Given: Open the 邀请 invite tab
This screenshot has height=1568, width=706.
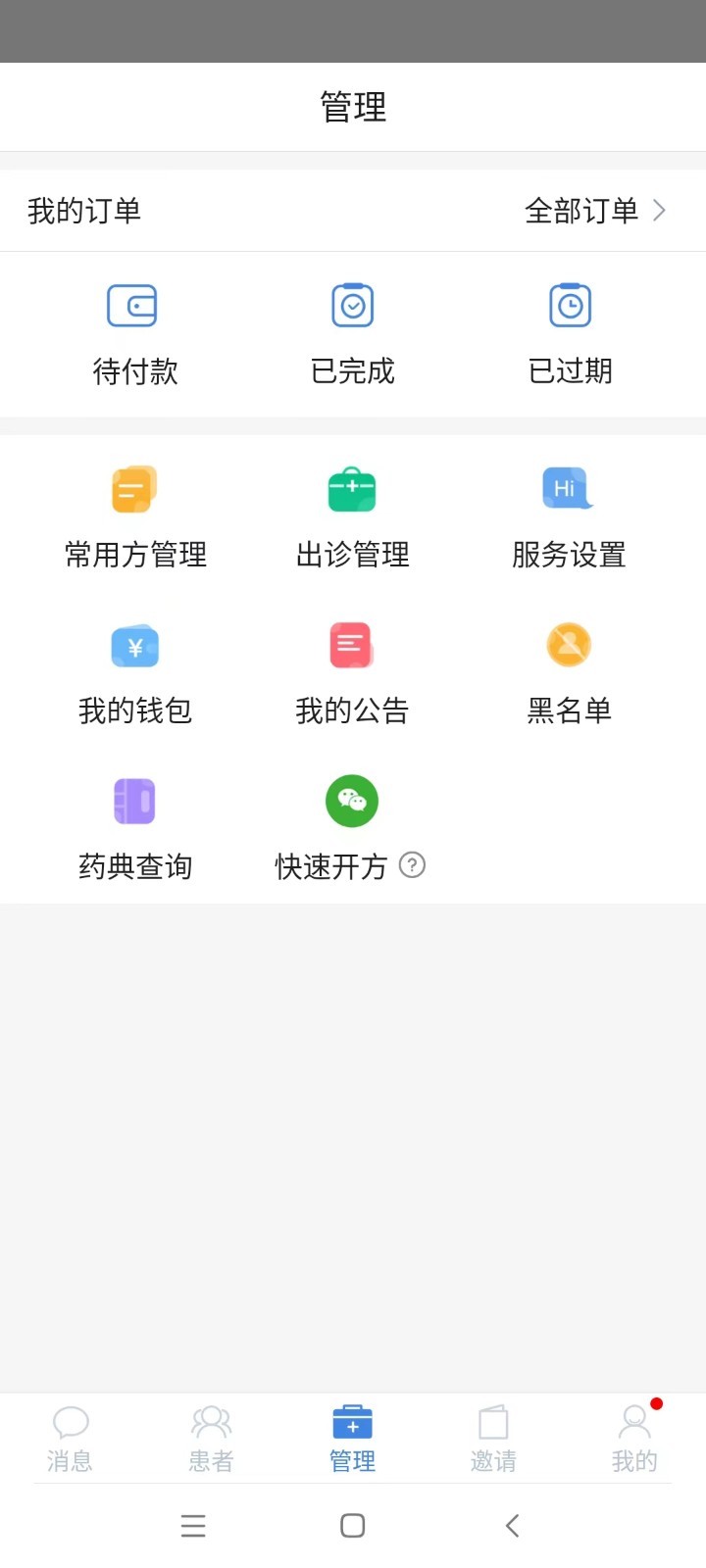Looking at the screenshot, I should tap(493, 1438).
